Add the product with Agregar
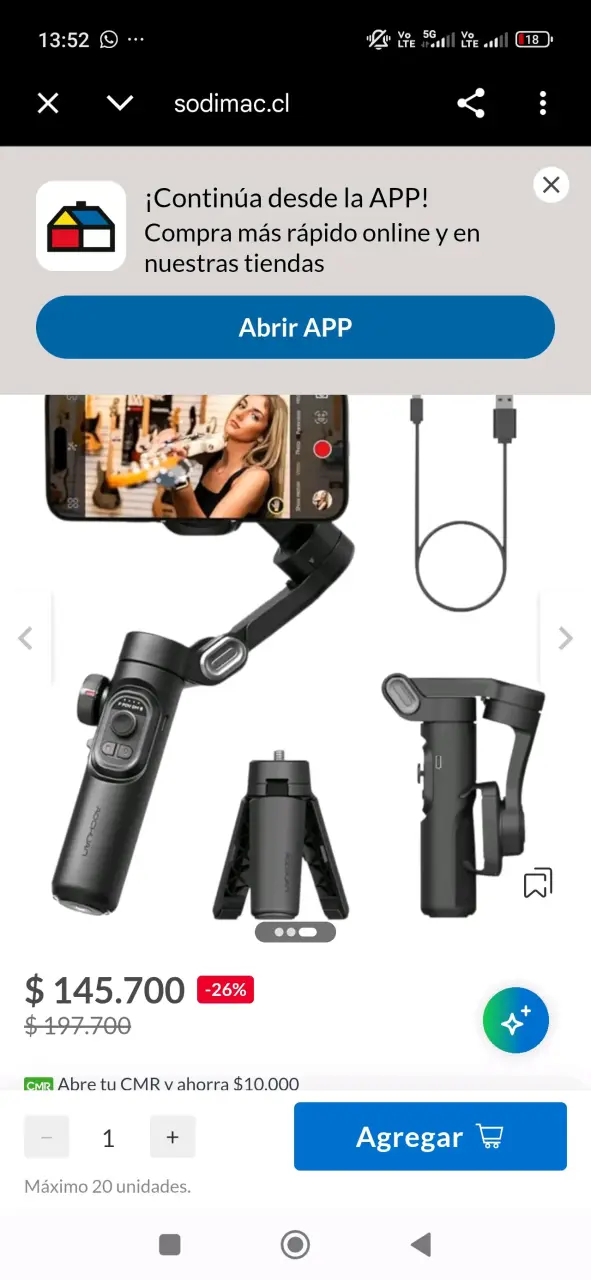This screenshot has width=591, height=1280. pyautogui.click(x=430, y=1136)
